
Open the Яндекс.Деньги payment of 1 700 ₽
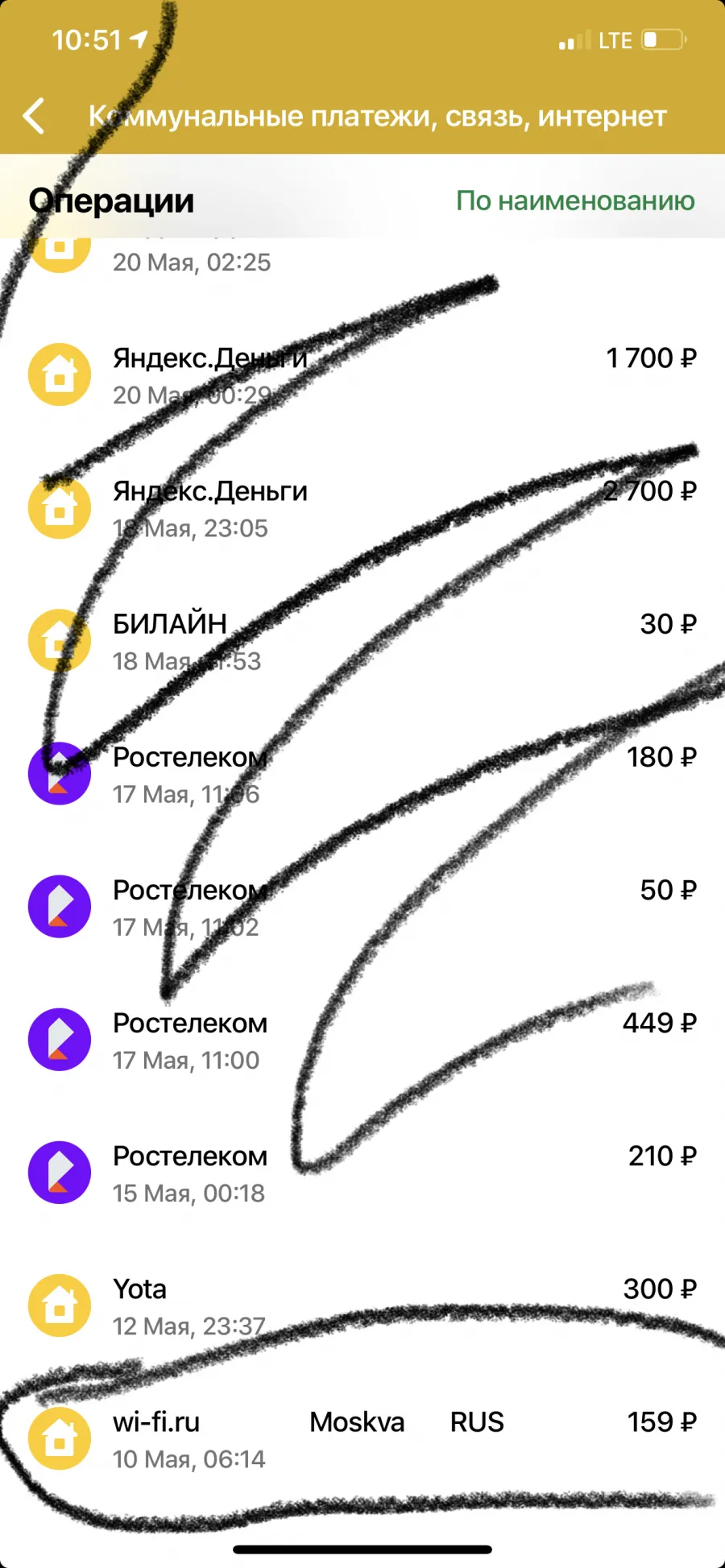click(362, 375)
